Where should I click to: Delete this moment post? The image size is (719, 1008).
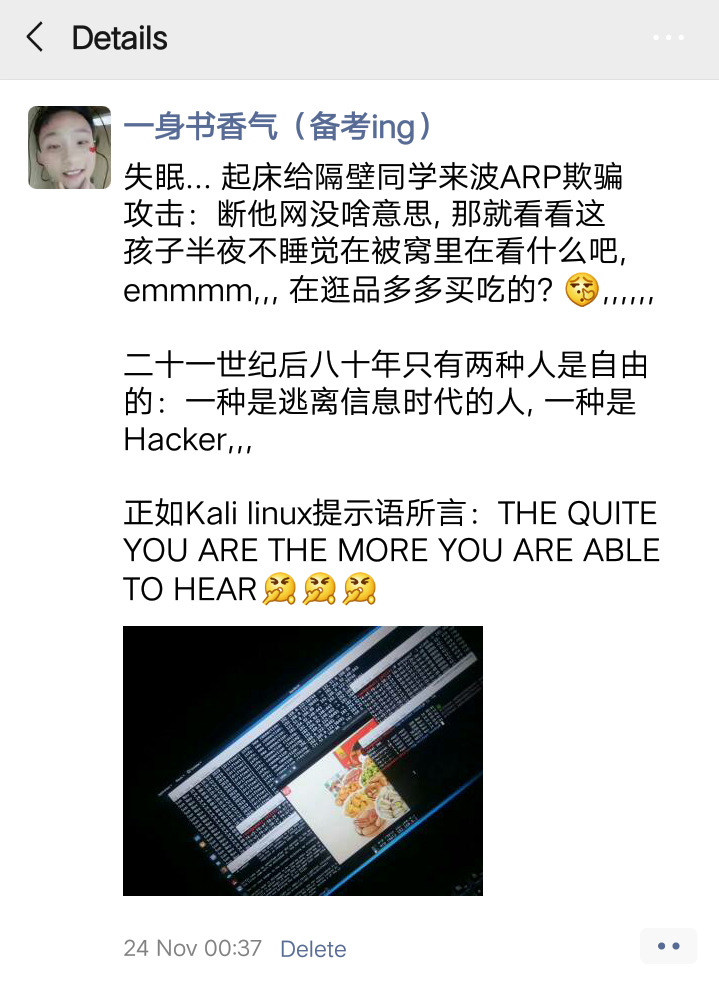313,949
